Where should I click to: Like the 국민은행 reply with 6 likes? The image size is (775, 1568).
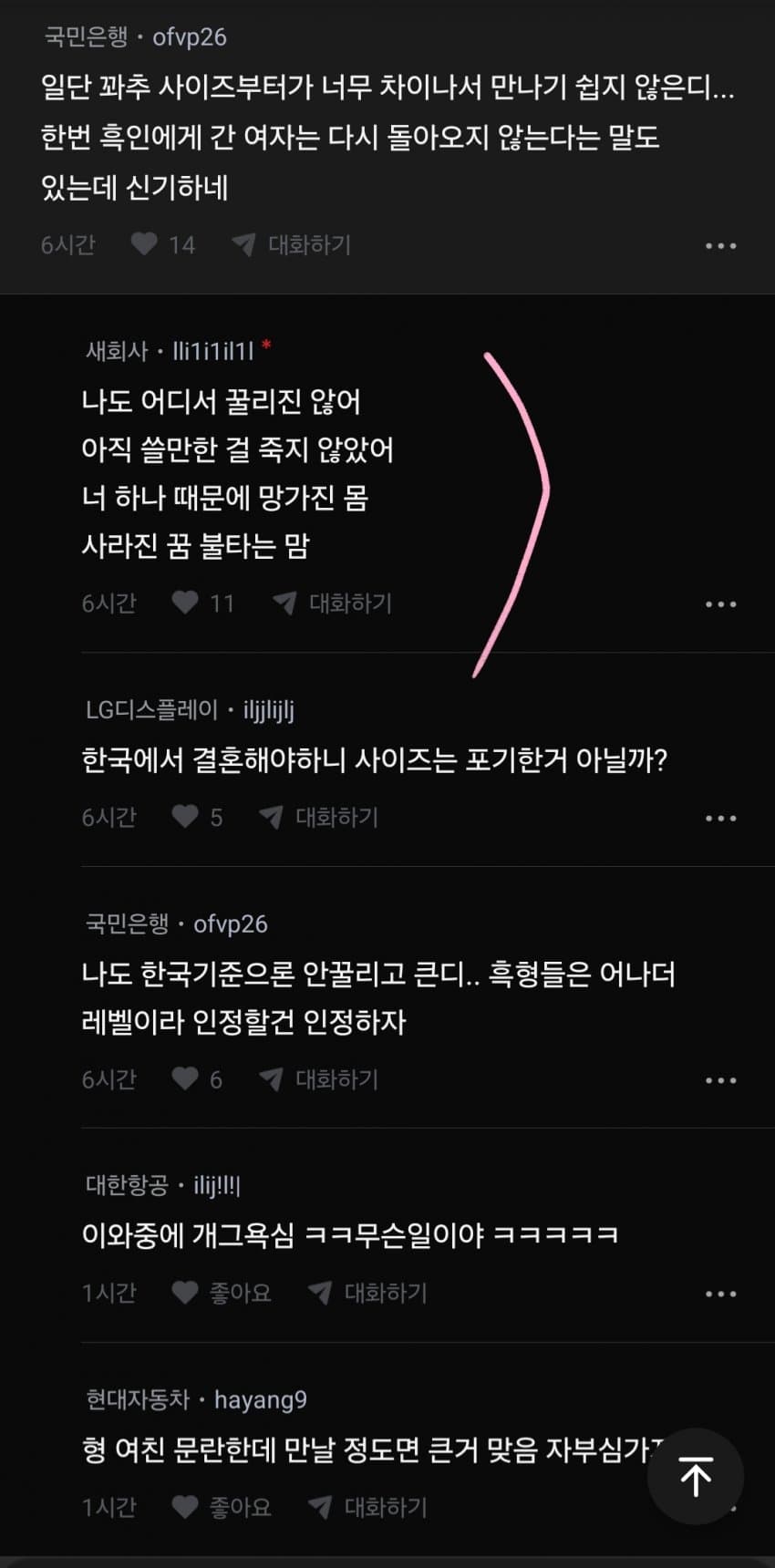coord(185,1079)
